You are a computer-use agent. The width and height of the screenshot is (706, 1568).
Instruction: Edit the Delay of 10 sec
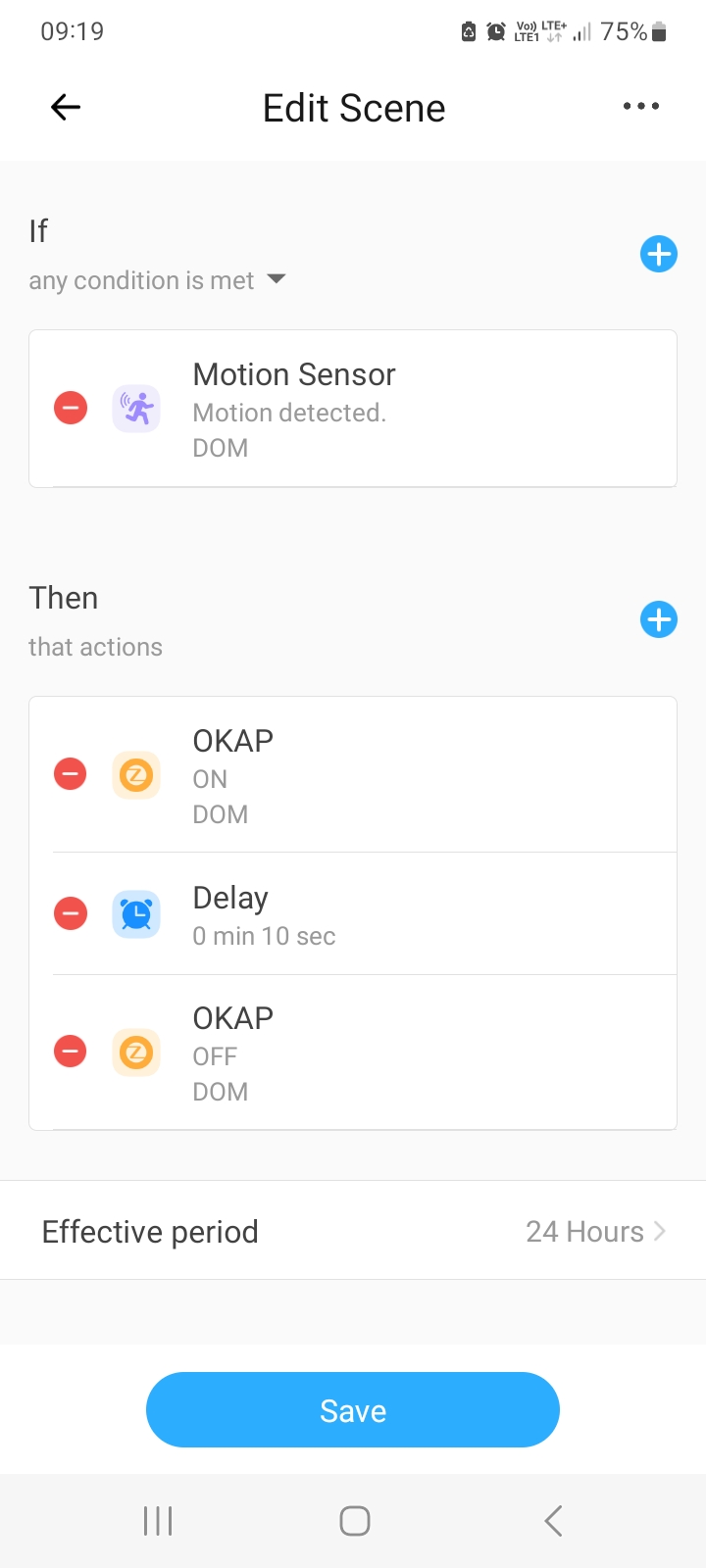392,914
